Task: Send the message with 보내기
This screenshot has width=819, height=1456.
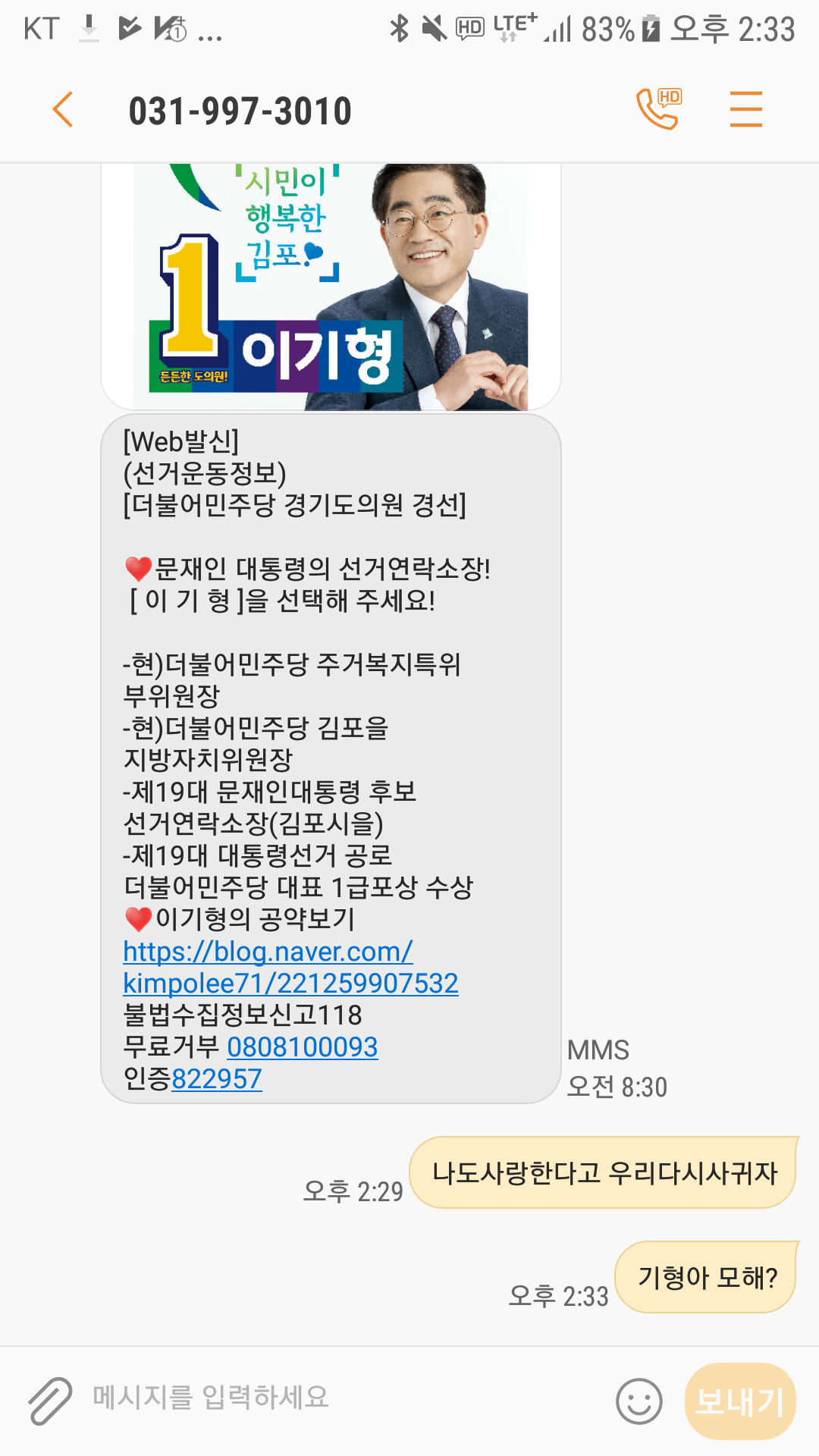Action: tap(739, 1401)
